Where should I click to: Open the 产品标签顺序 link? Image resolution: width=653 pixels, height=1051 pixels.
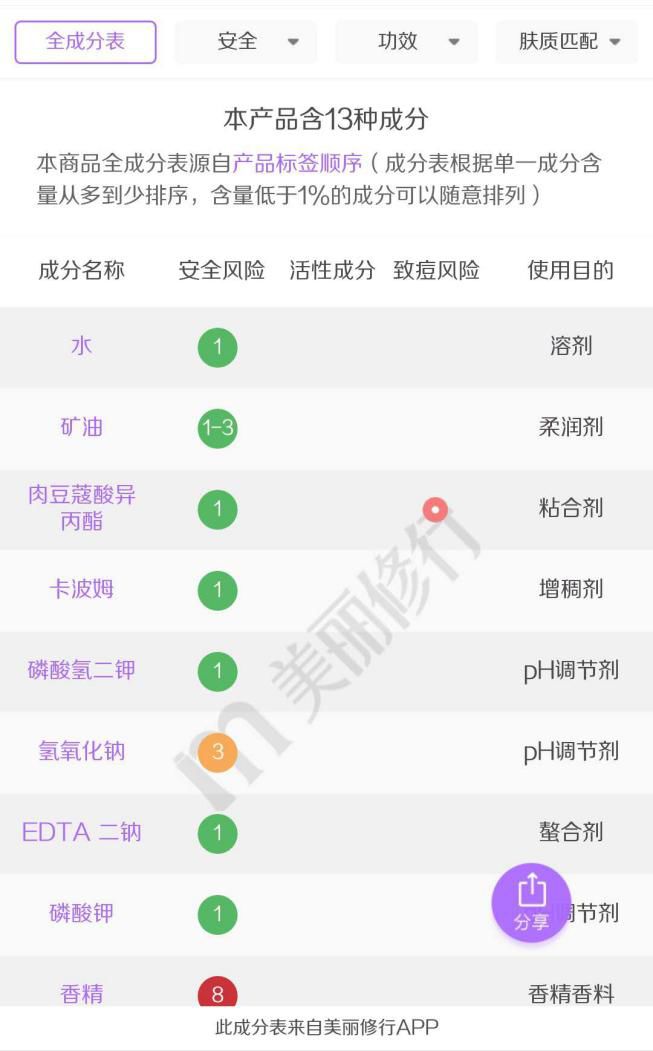297,163
